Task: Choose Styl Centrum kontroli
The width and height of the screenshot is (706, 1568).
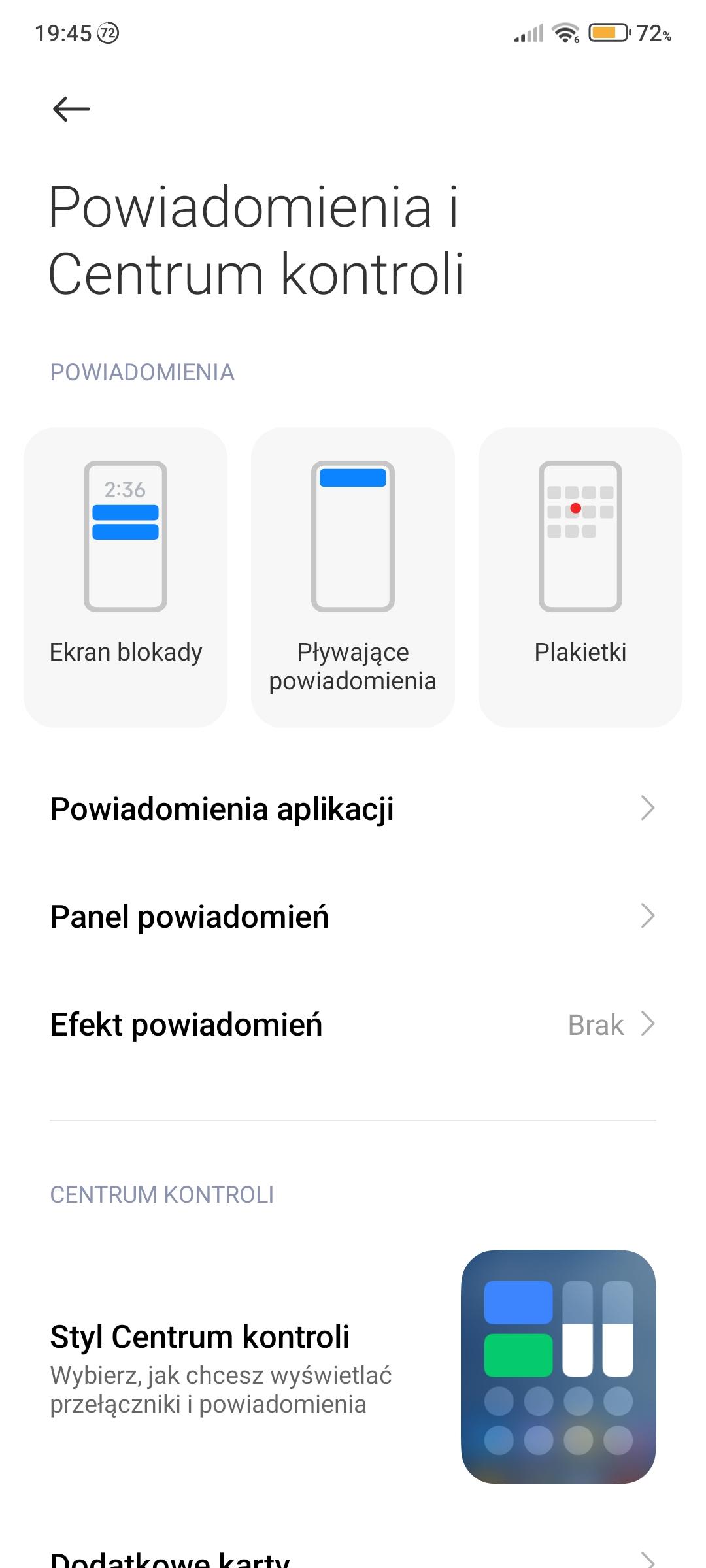Action: pyautogui.click(x=353, y=1367)
